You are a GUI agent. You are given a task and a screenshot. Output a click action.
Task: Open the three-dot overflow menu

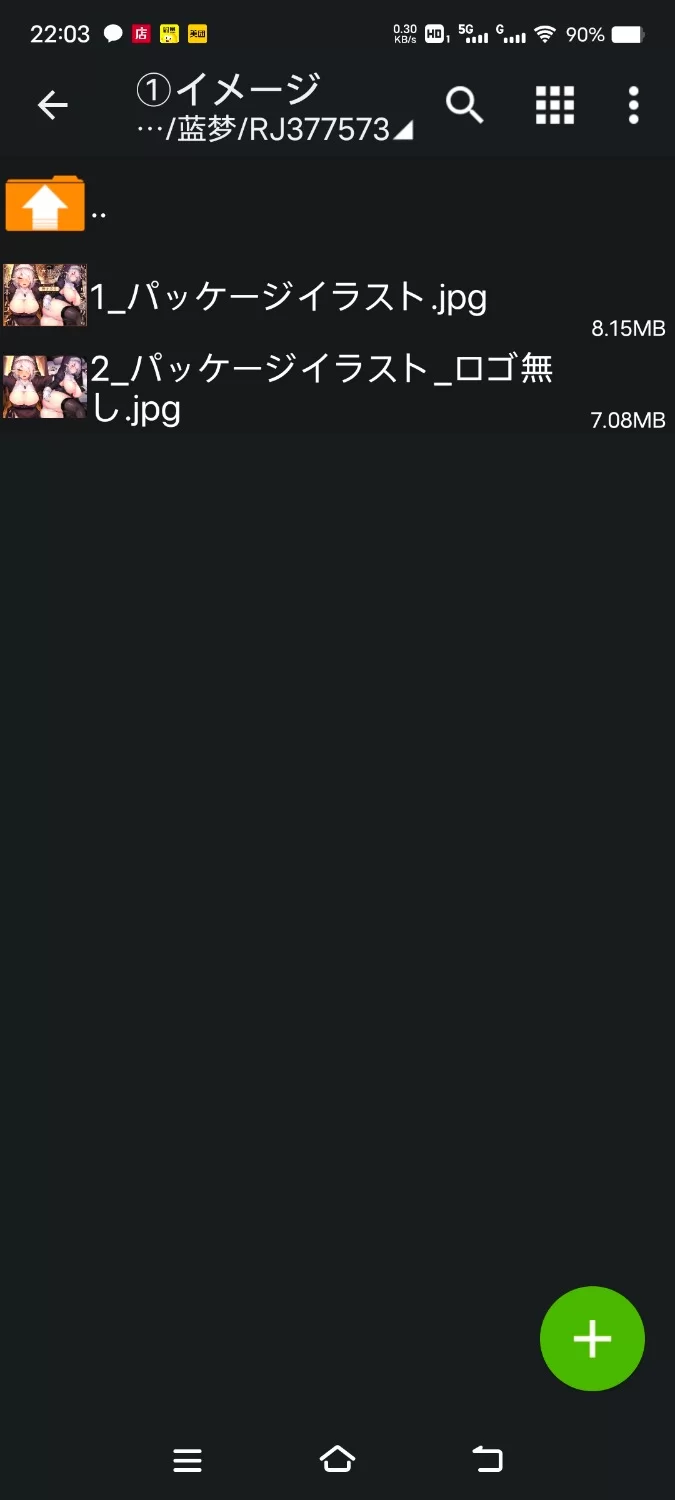633,105
